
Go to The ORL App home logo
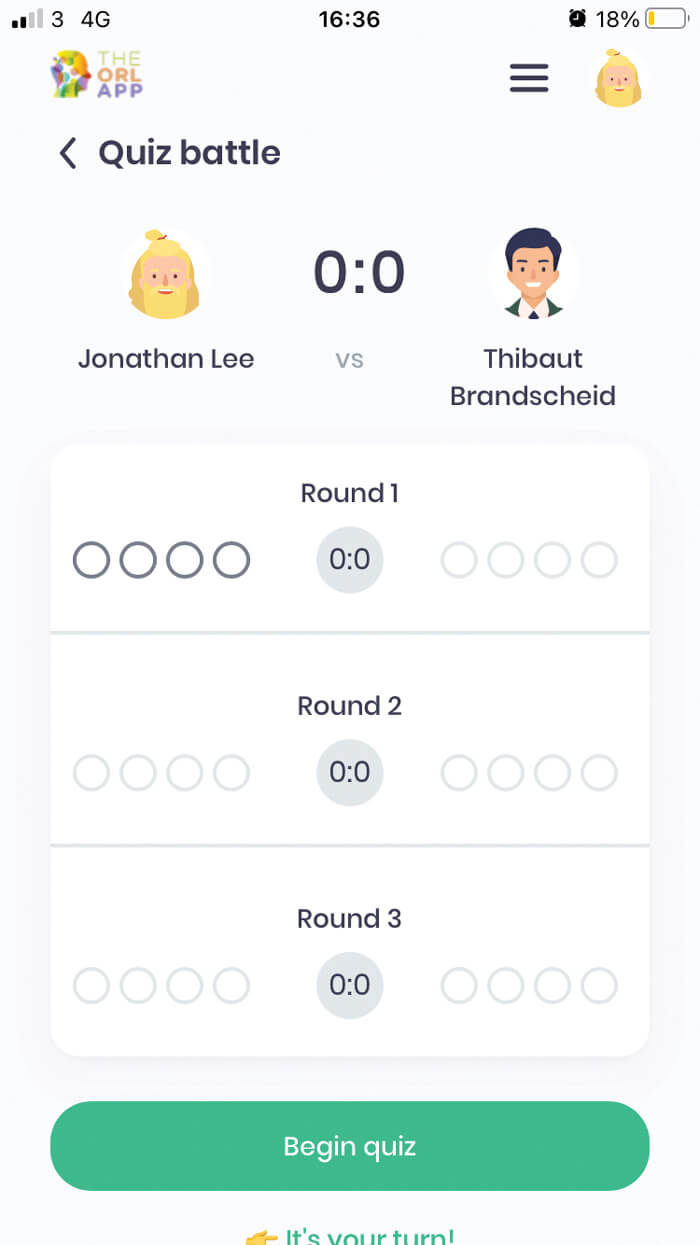(x=96, y=75)
